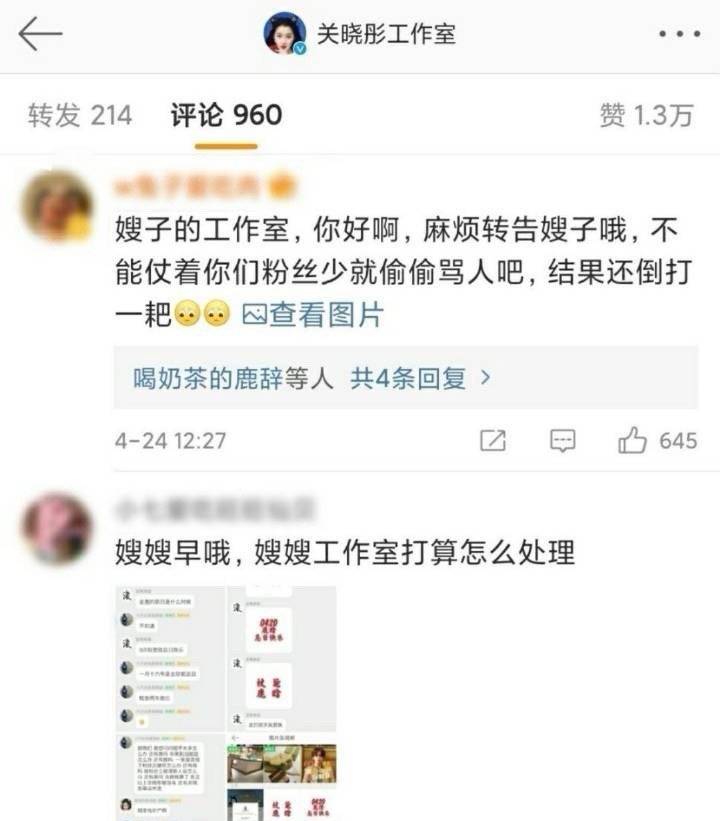Go back using the top-left arrow
This screenshot has height=821, width=720.
[x=40, y=34]
